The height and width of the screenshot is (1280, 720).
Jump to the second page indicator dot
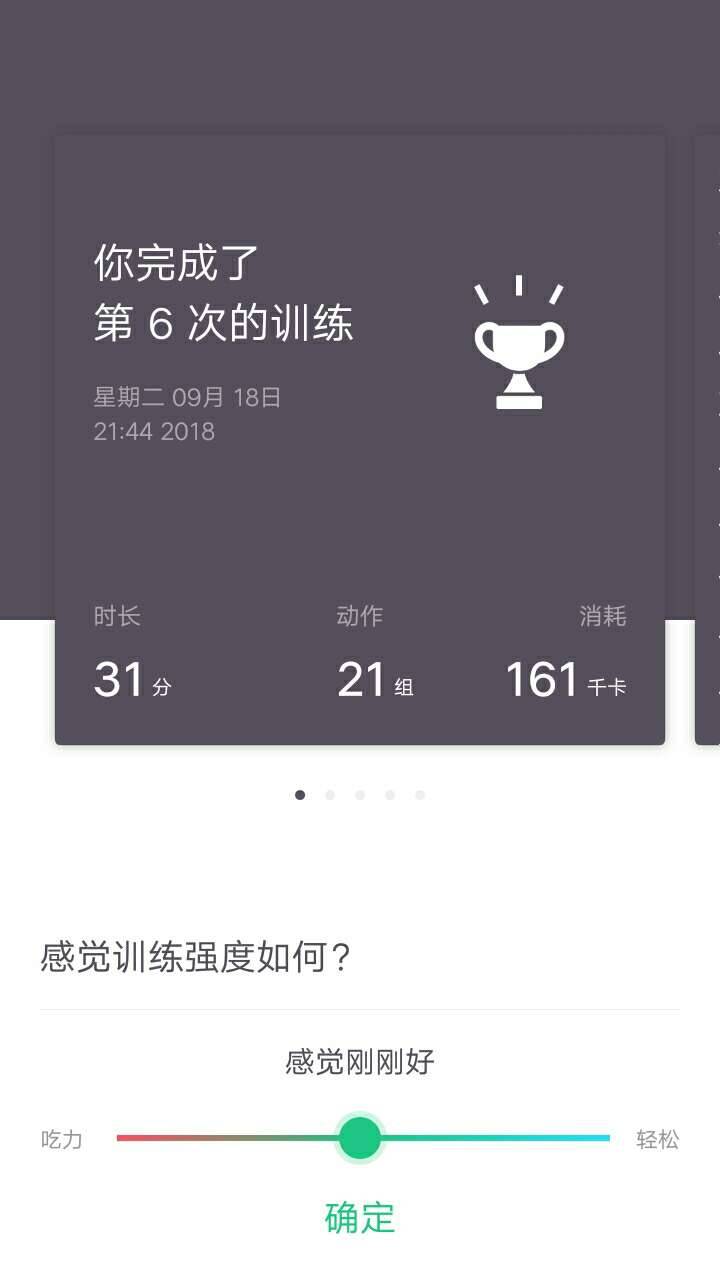coord(330,795)
